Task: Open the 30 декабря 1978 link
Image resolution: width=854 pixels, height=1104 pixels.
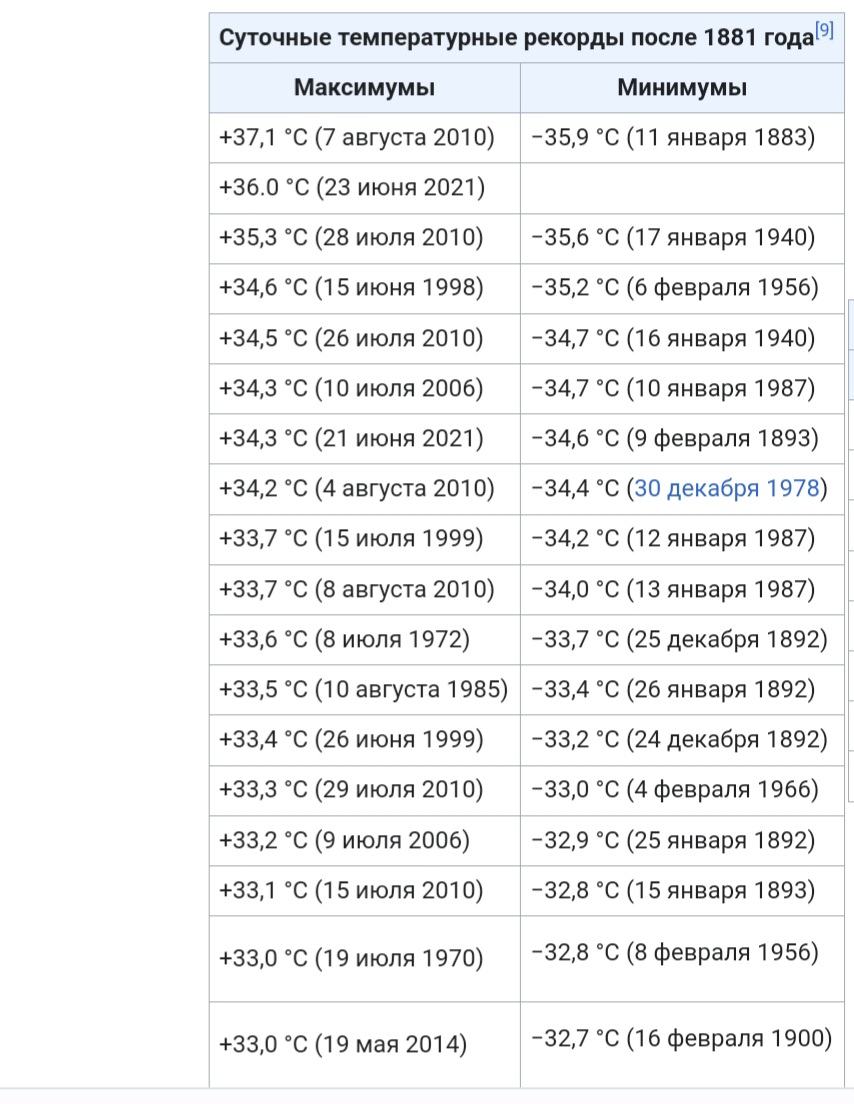Action: 727,489
